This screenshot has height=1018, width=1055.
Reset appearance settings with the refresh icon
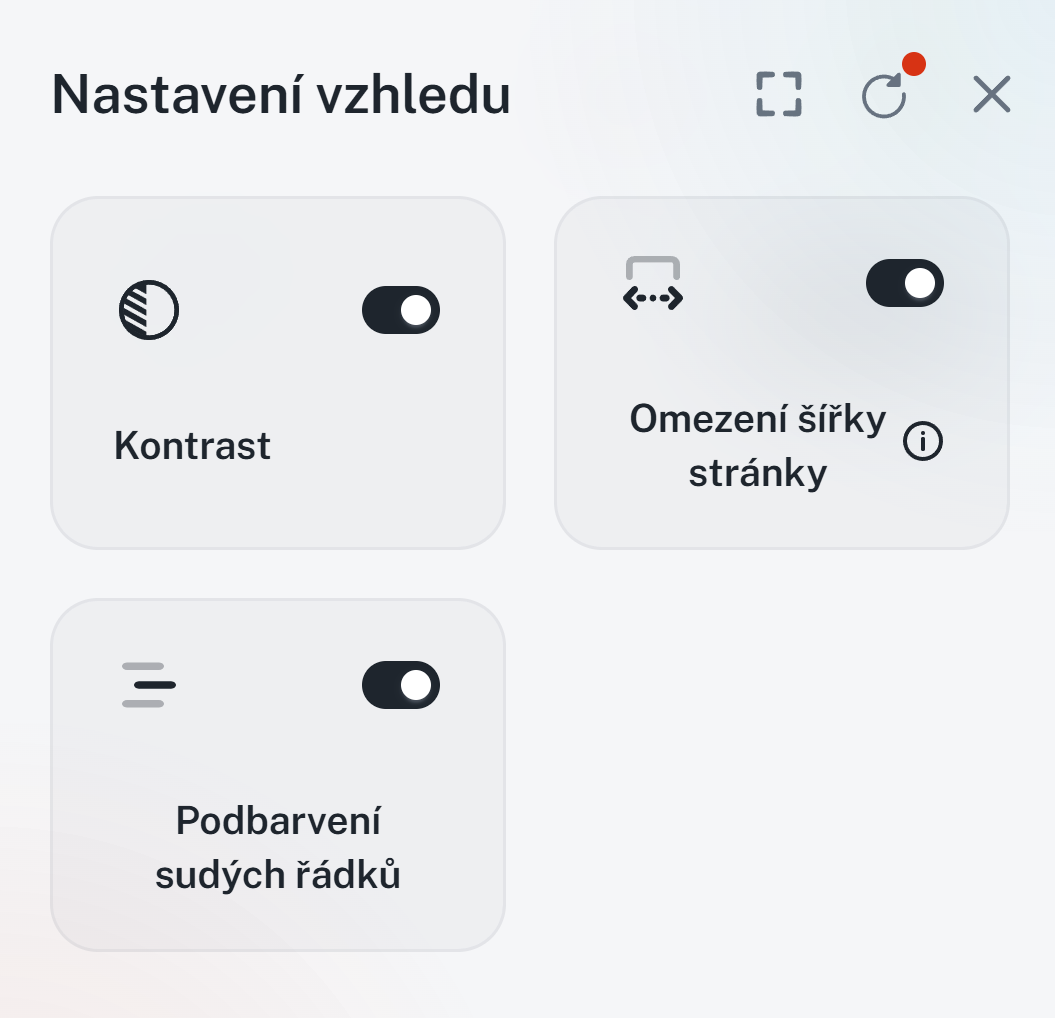click(884, 97)
